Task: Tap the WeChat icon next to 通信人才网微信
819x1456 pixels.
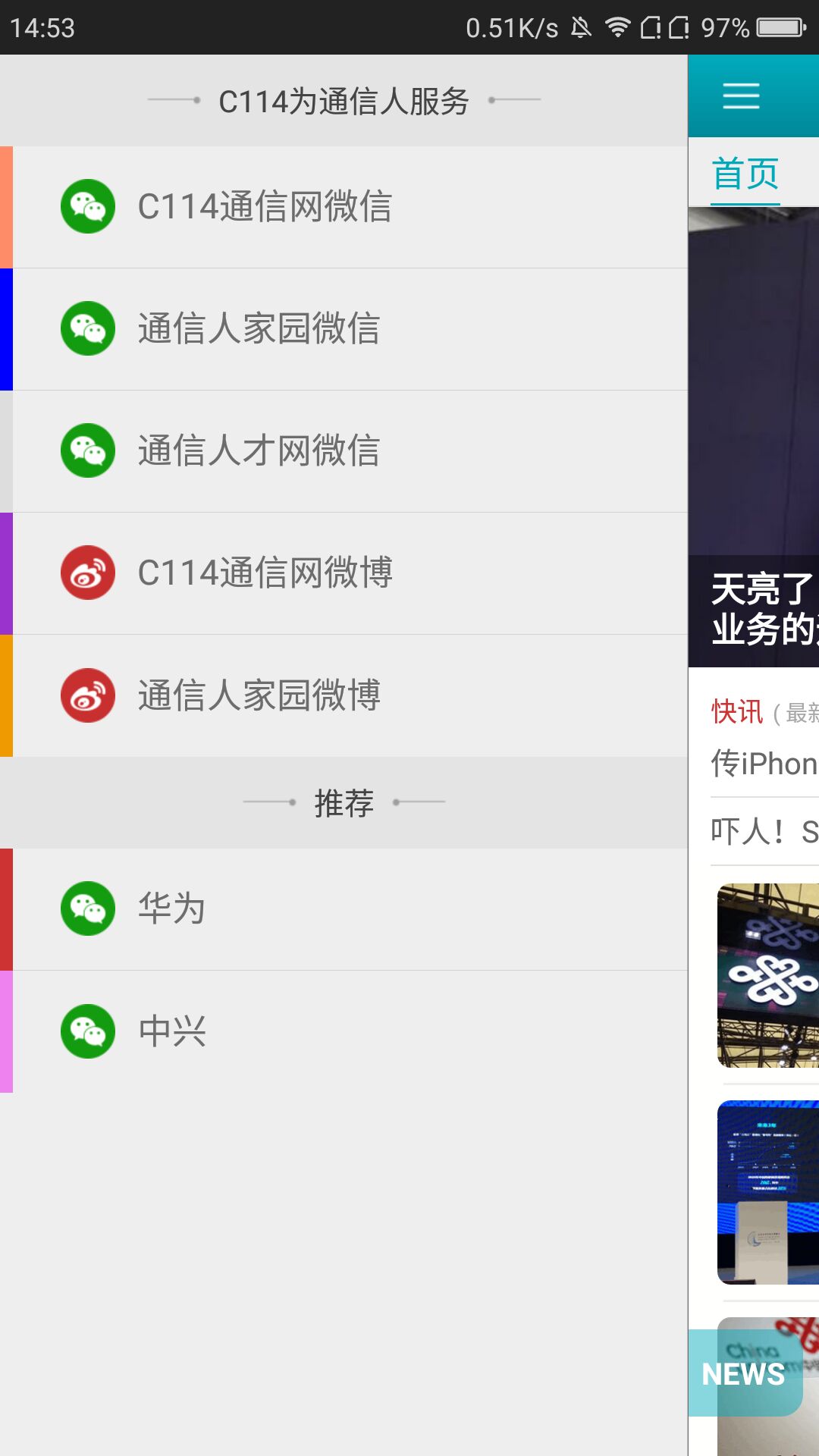Action: point(87,450)
